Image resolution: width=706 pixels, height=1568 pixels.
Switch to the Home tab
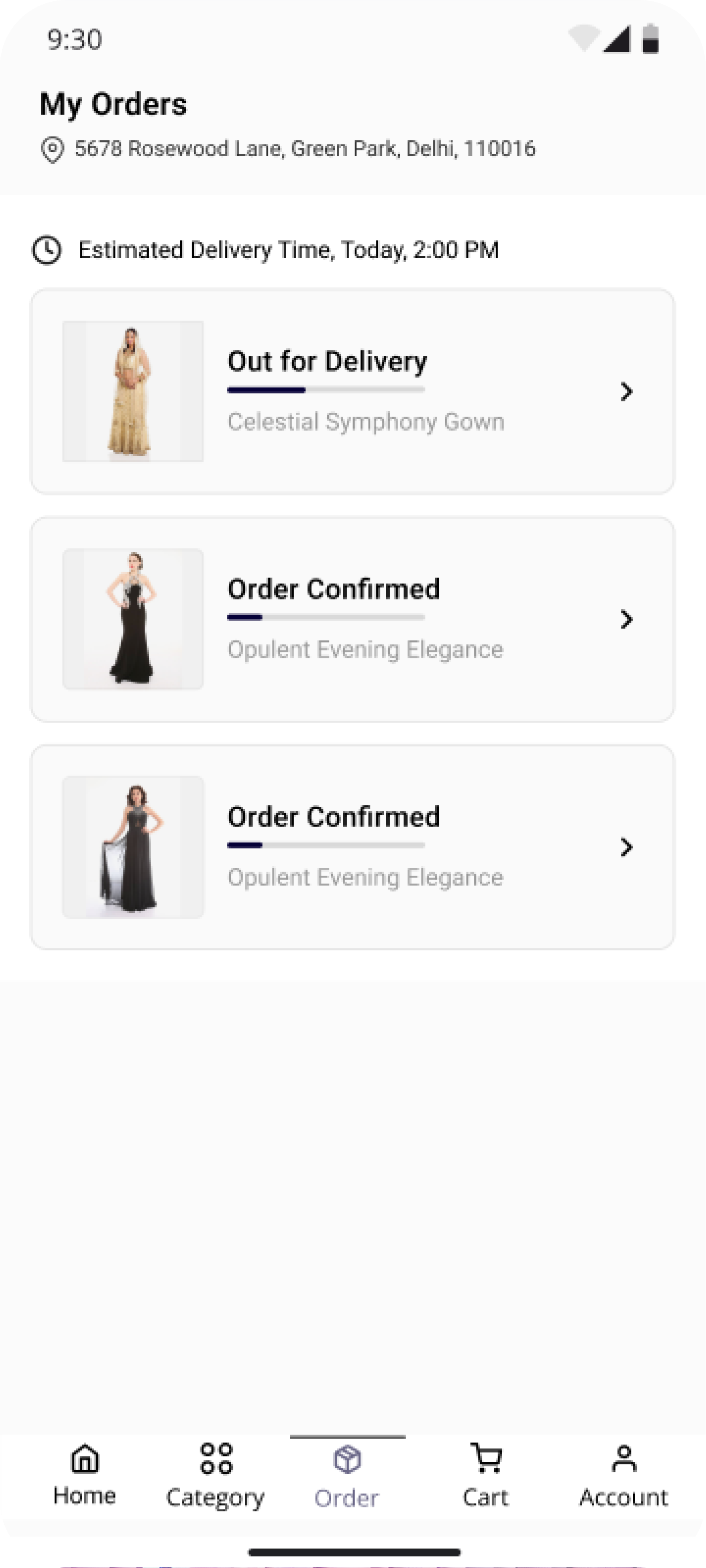tap(85, 1475)
